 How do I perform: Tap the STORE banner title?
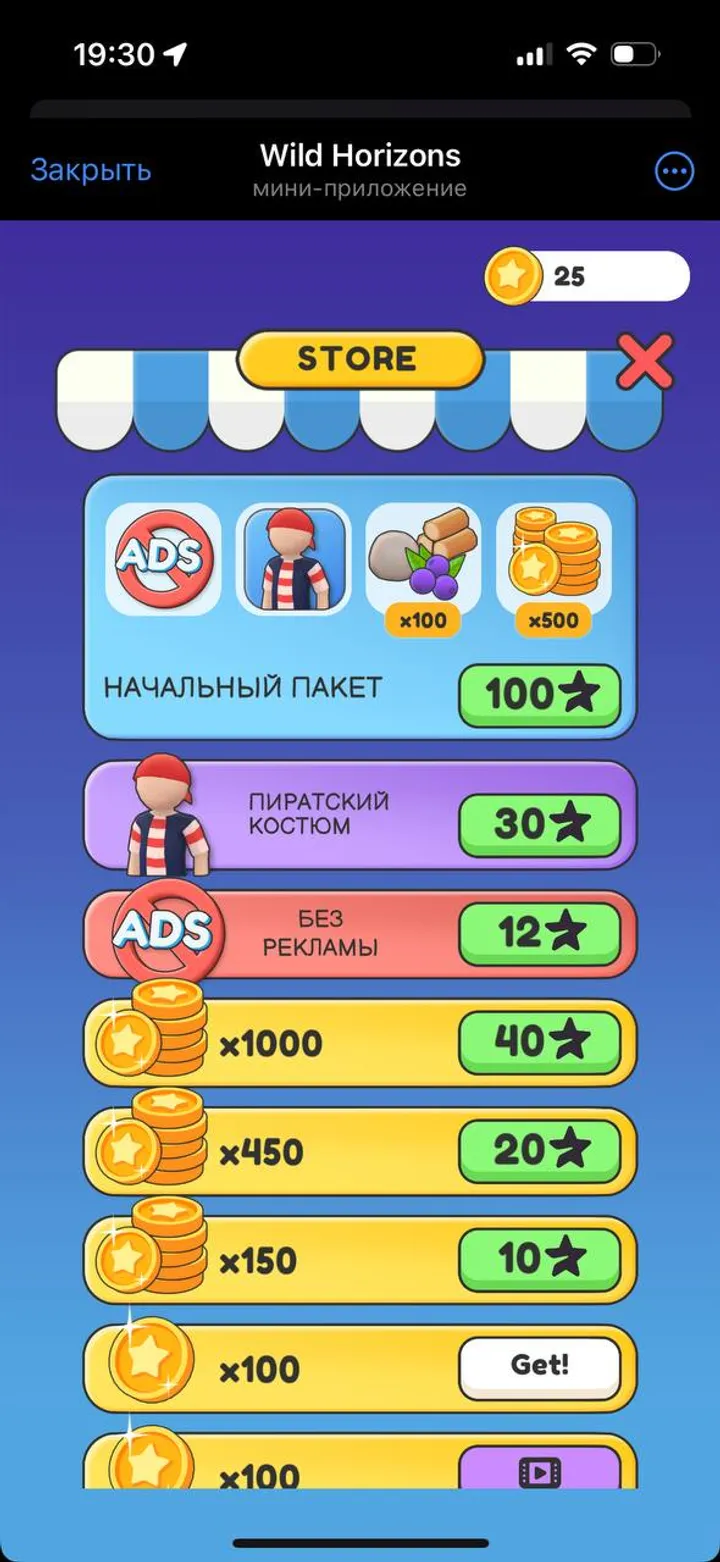pos(358,360)
